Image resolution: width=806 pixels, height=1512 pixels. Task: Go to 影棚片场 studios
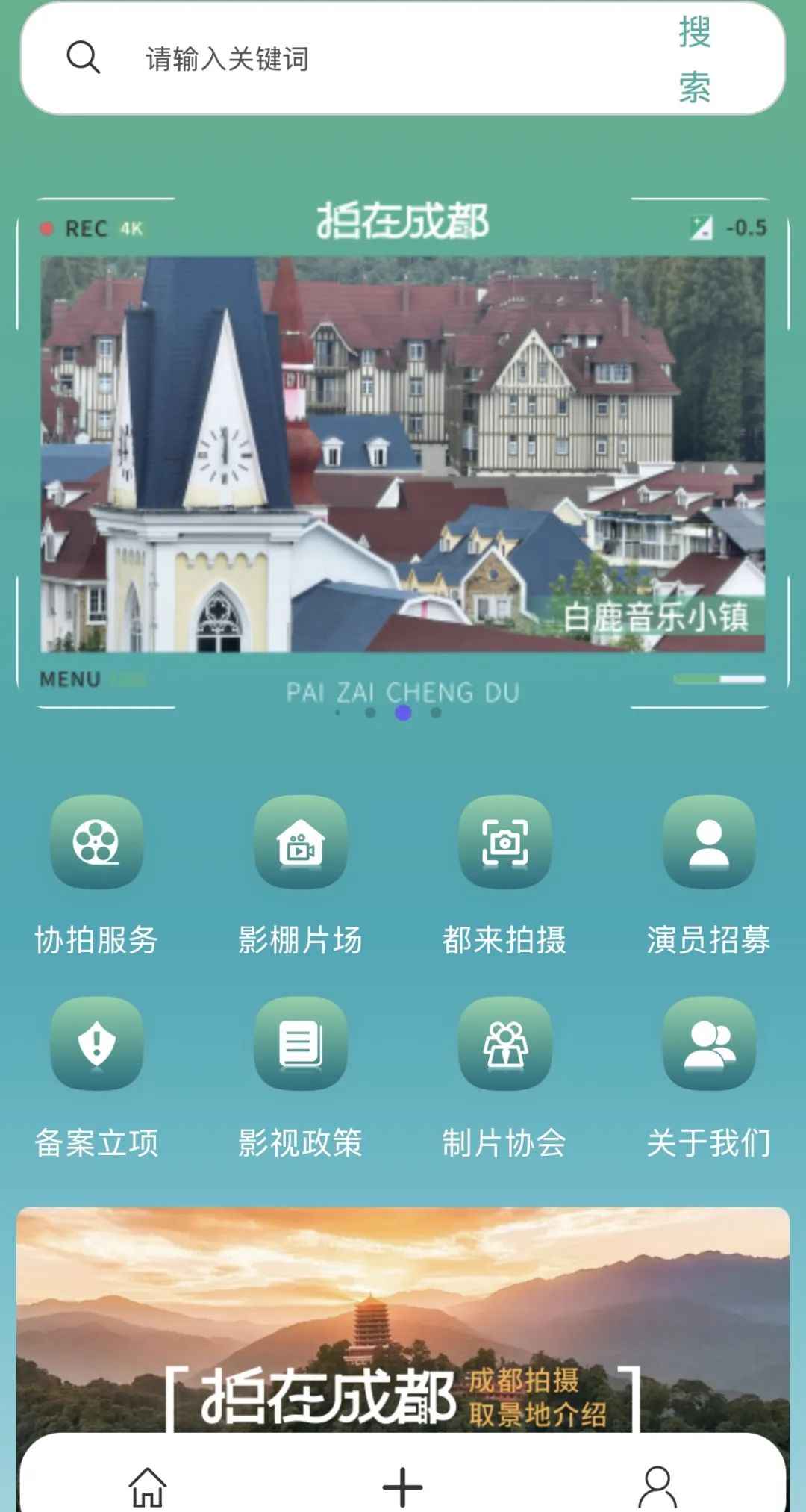(x=301, y=842)
